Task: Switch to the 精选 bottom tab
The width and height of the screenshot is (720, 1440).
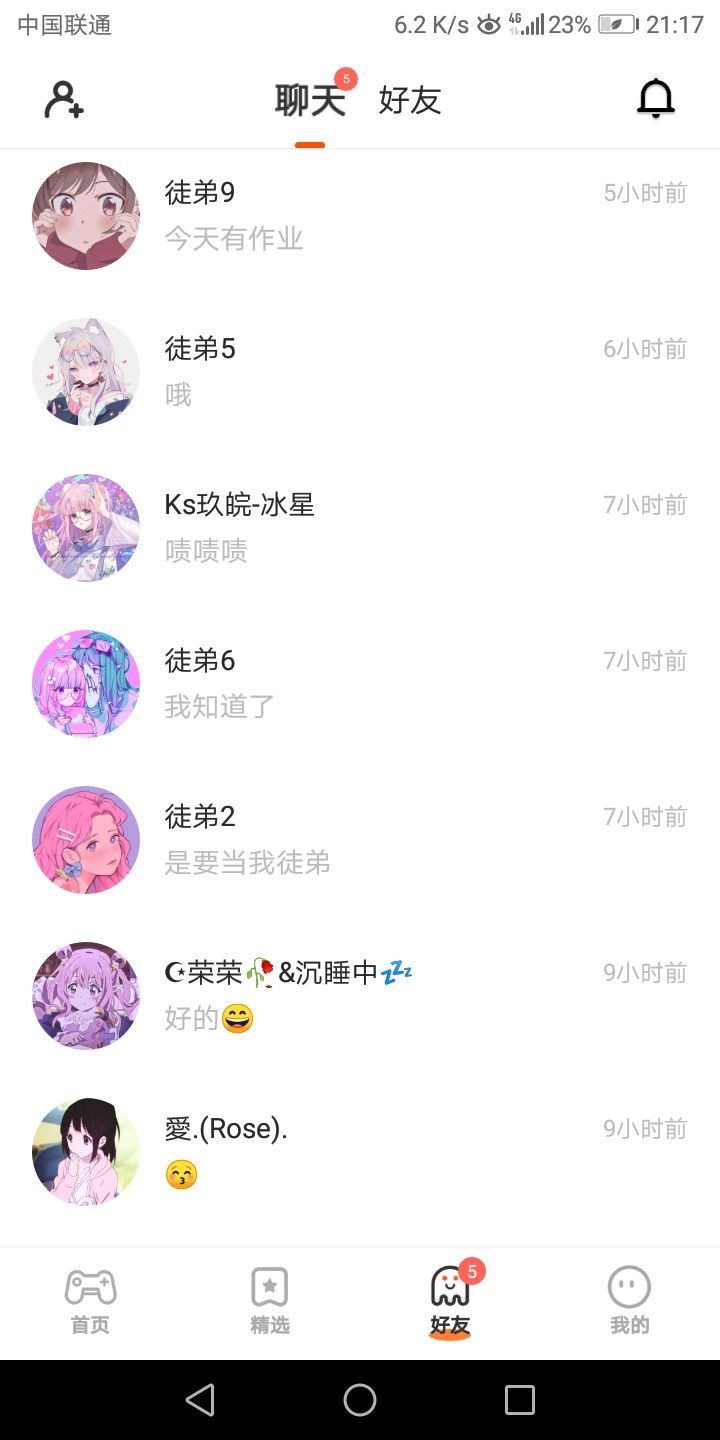Action: 270,1302
